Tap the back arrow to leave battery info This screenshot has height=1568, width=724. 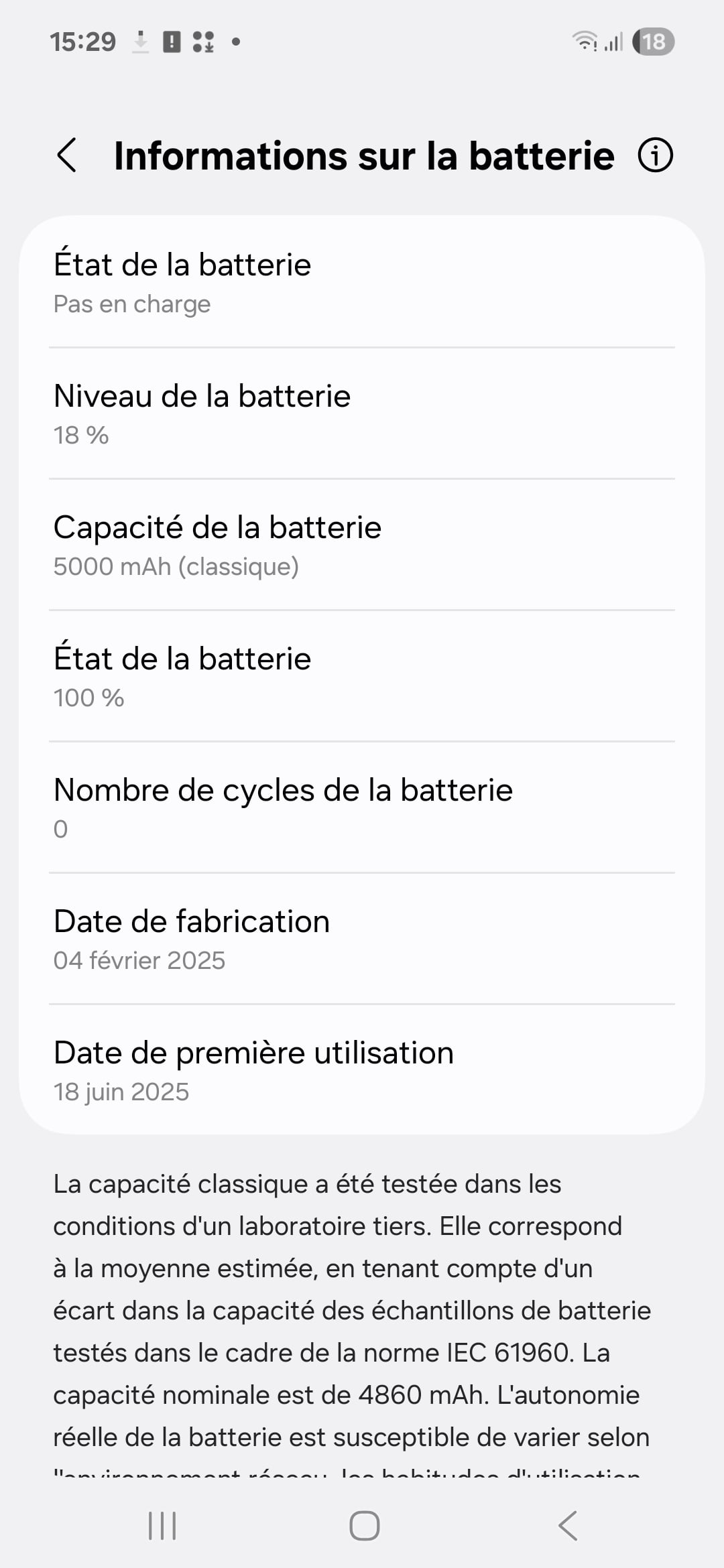(67, 155)
